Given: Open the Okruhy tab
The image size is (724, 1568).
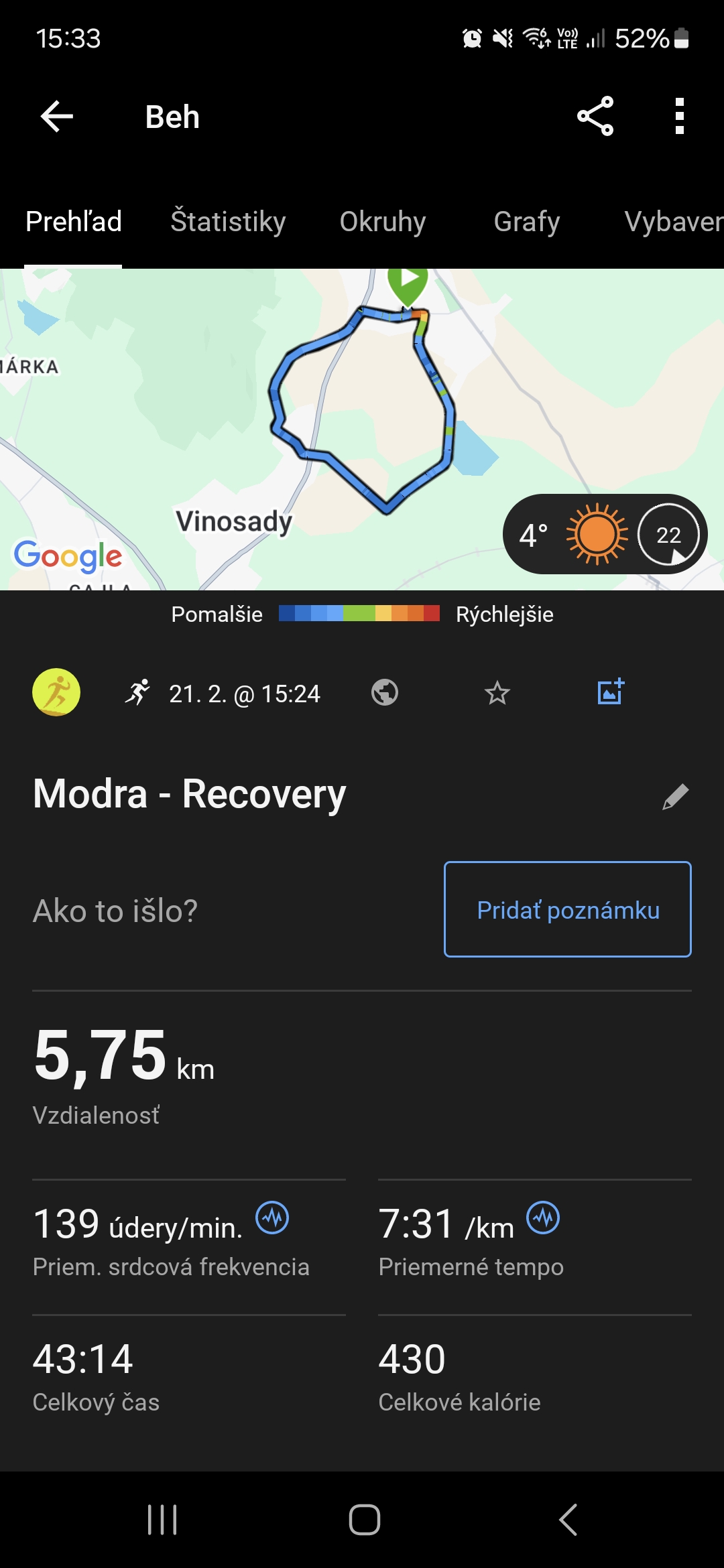Looking at the screenshot, I should [383, 222].
